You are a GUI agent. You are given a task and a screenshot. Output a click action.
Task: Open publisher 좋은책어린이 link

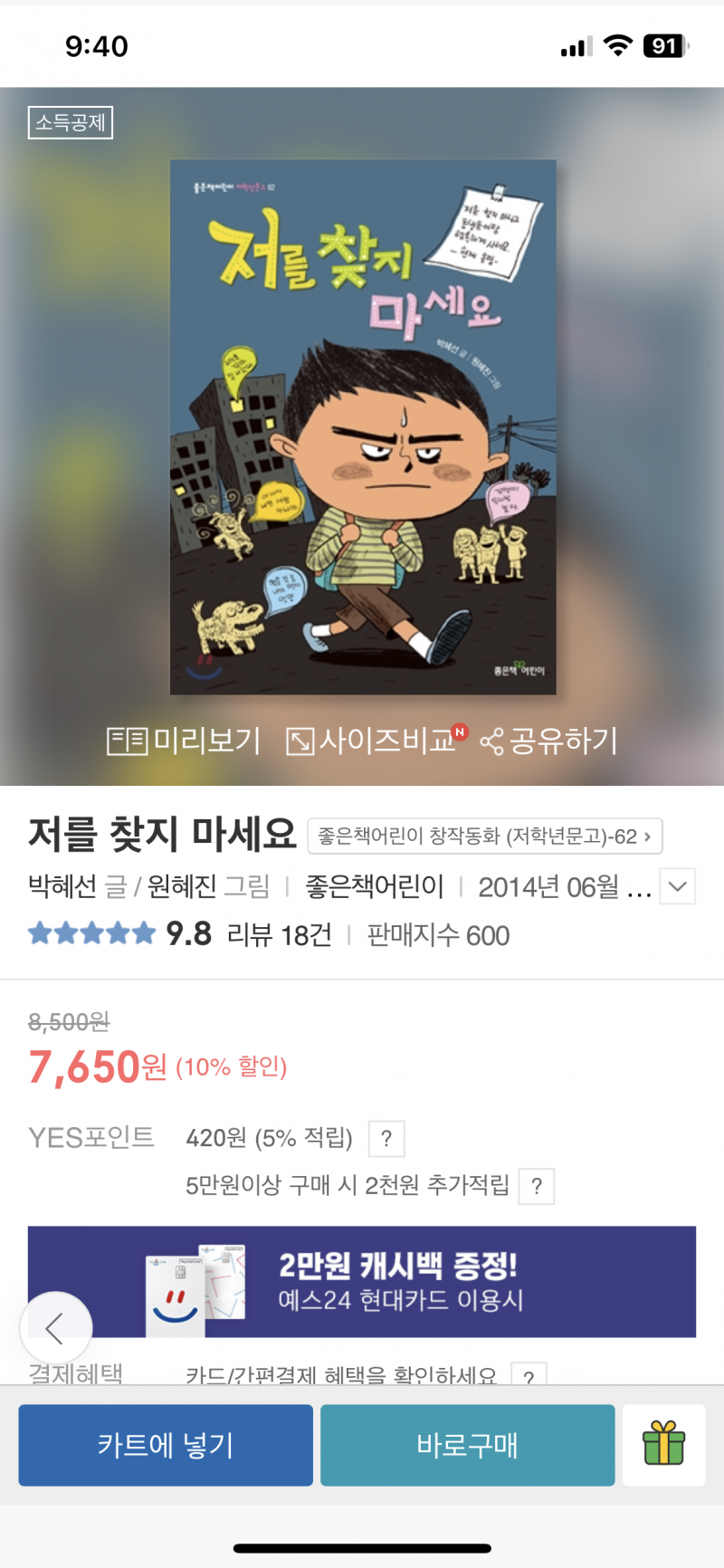[x=375, y=886]
